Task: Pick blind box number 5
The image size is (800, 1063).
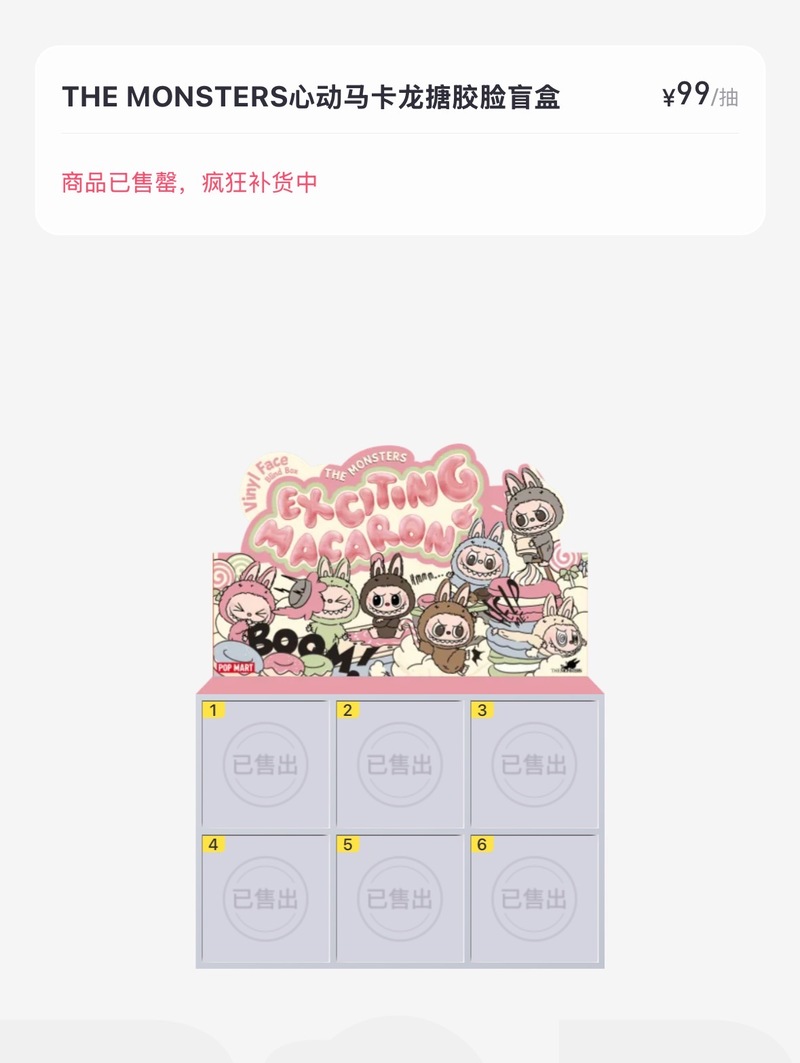Action: click(400, 898)
